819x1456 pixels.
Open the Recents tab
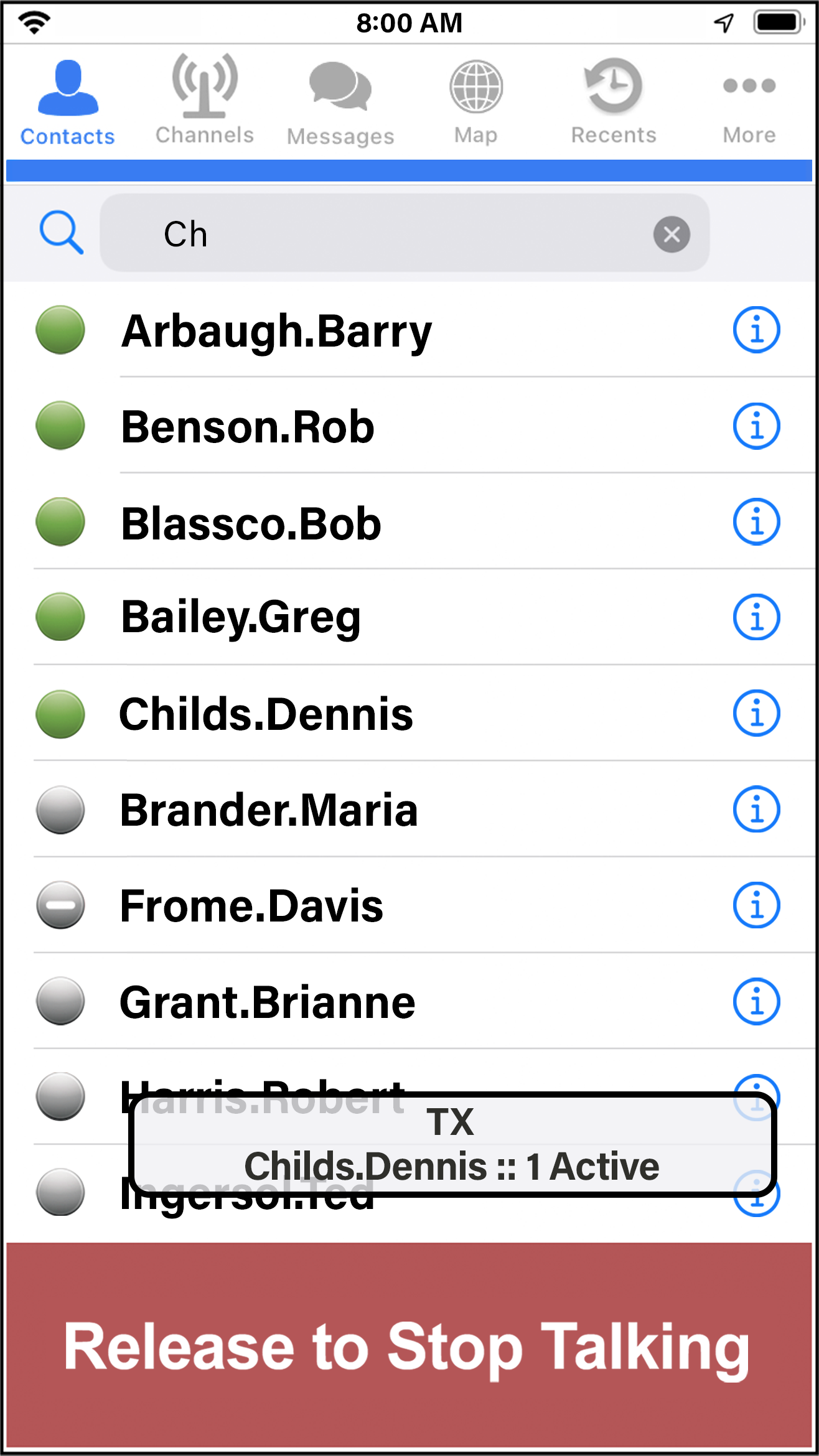pos(614,101)
